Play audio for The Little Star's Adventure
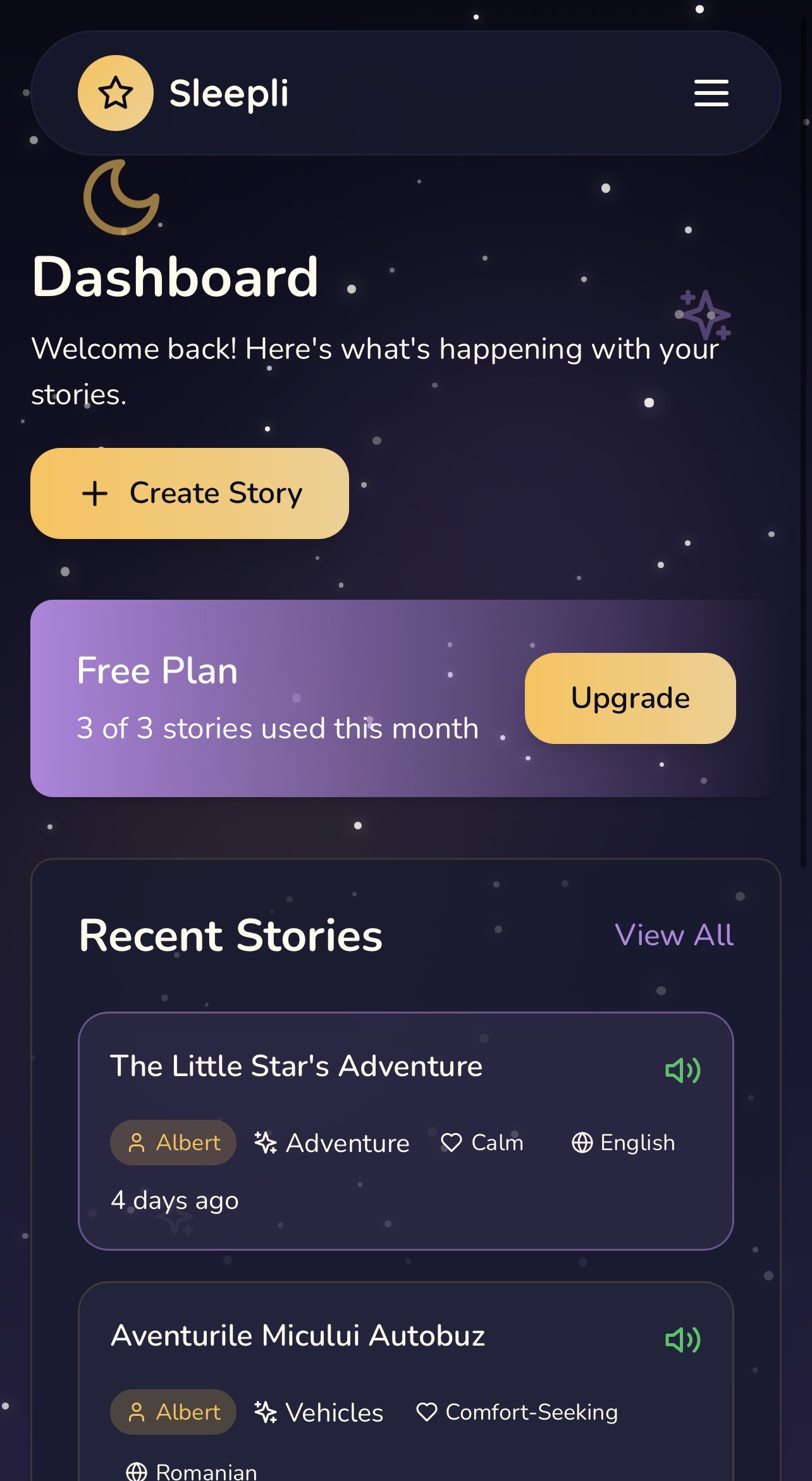The width and height of the screenshot is (812, 1481). coord(683,1070)
